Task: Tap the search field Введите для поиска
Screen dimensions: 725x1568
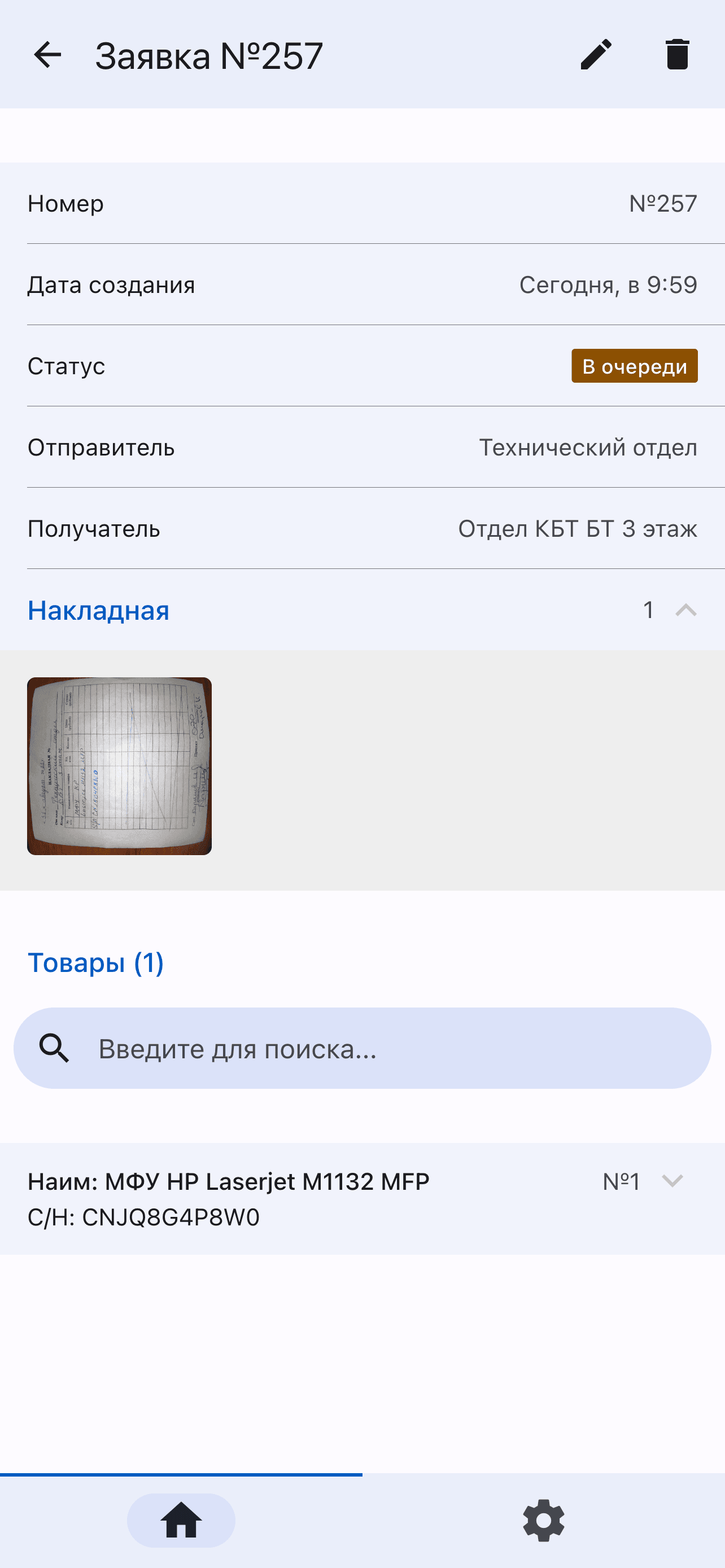Action: pos(362,1048)
